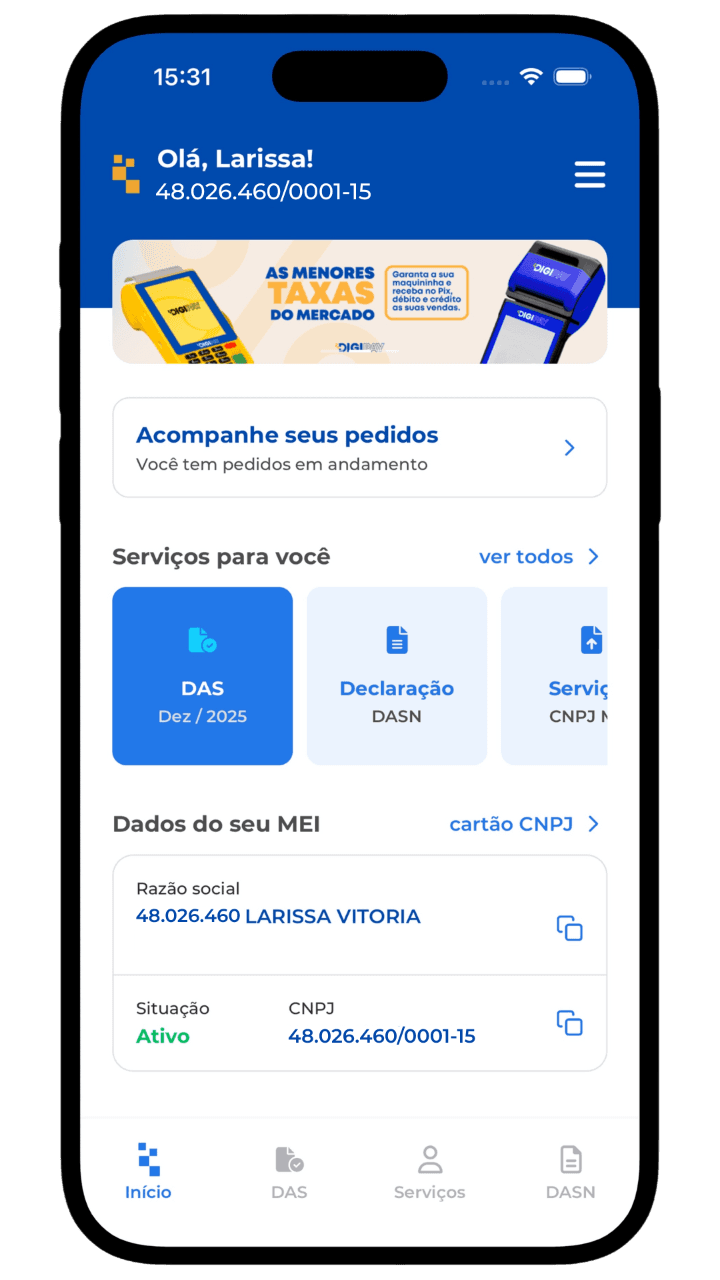Screen dimensions: 720x1280
Task: Switch to the DASN tab
Action: click(570, 1170)
